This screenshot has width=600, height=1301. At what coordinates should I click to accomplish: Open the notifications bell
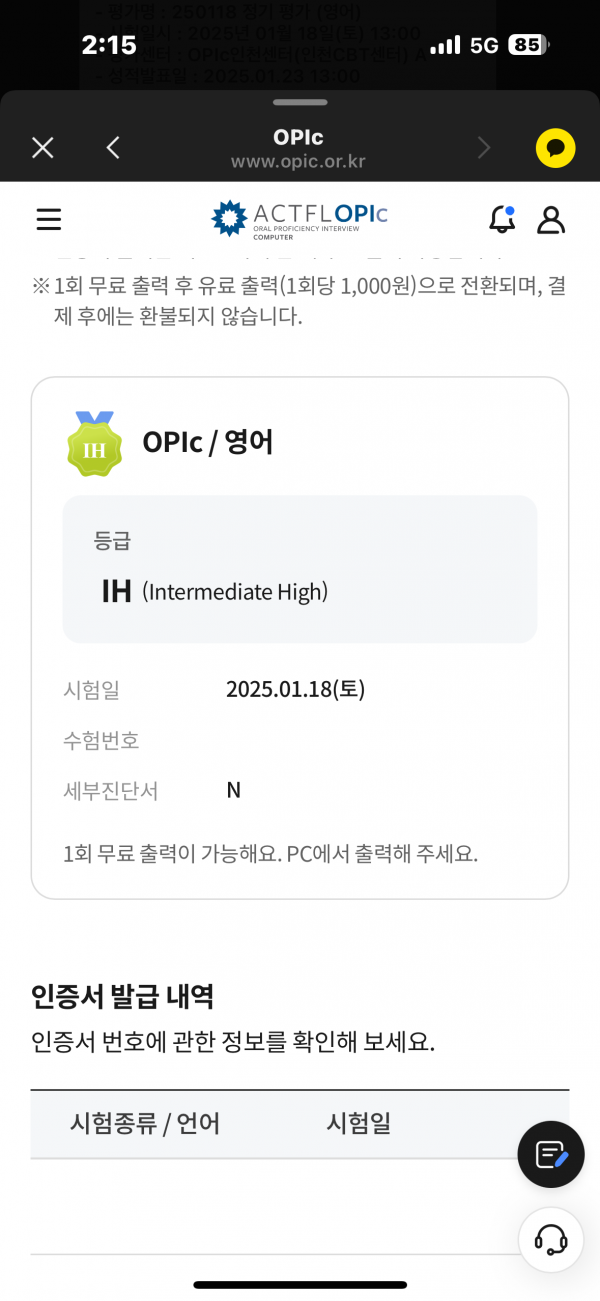[502, 219]
